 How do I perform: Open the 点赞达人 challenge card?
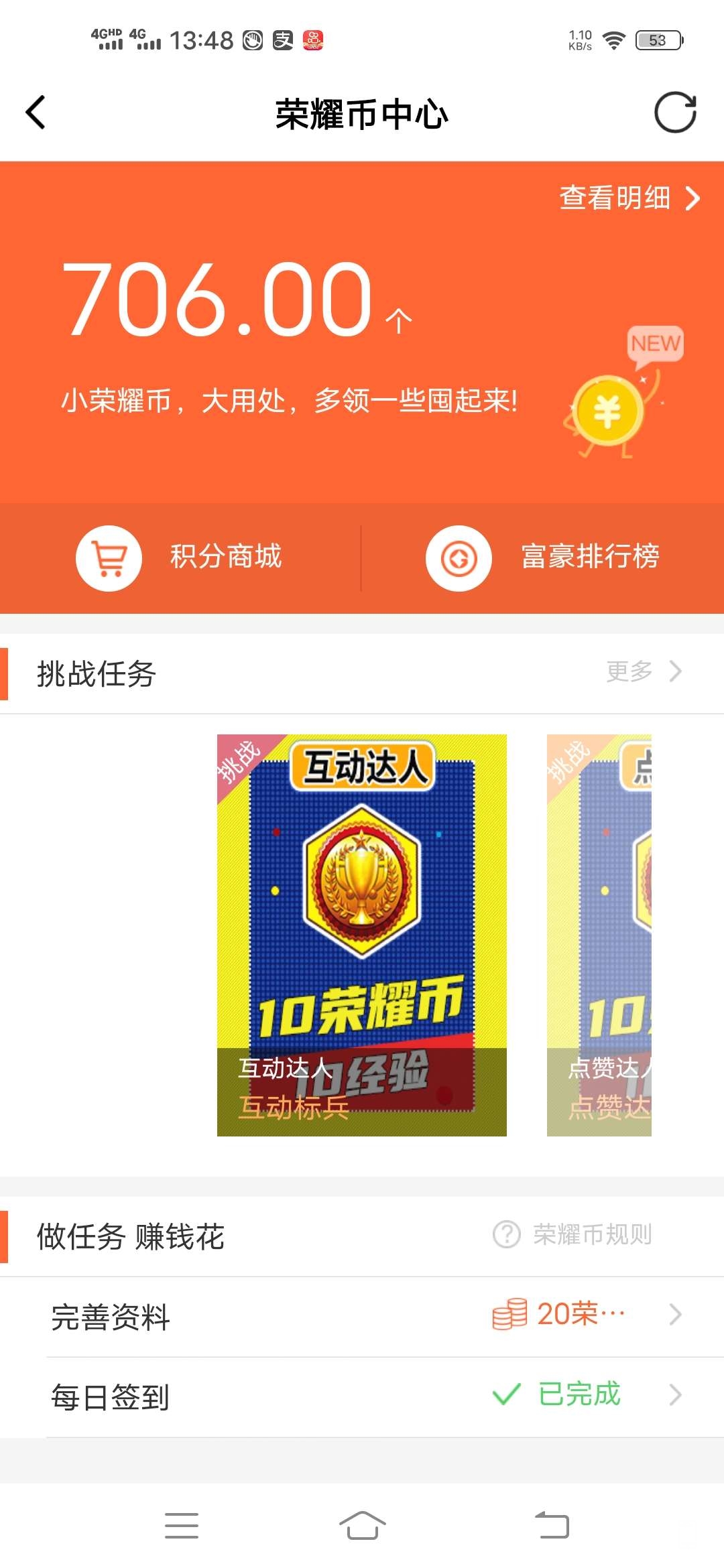pos(599,935)
